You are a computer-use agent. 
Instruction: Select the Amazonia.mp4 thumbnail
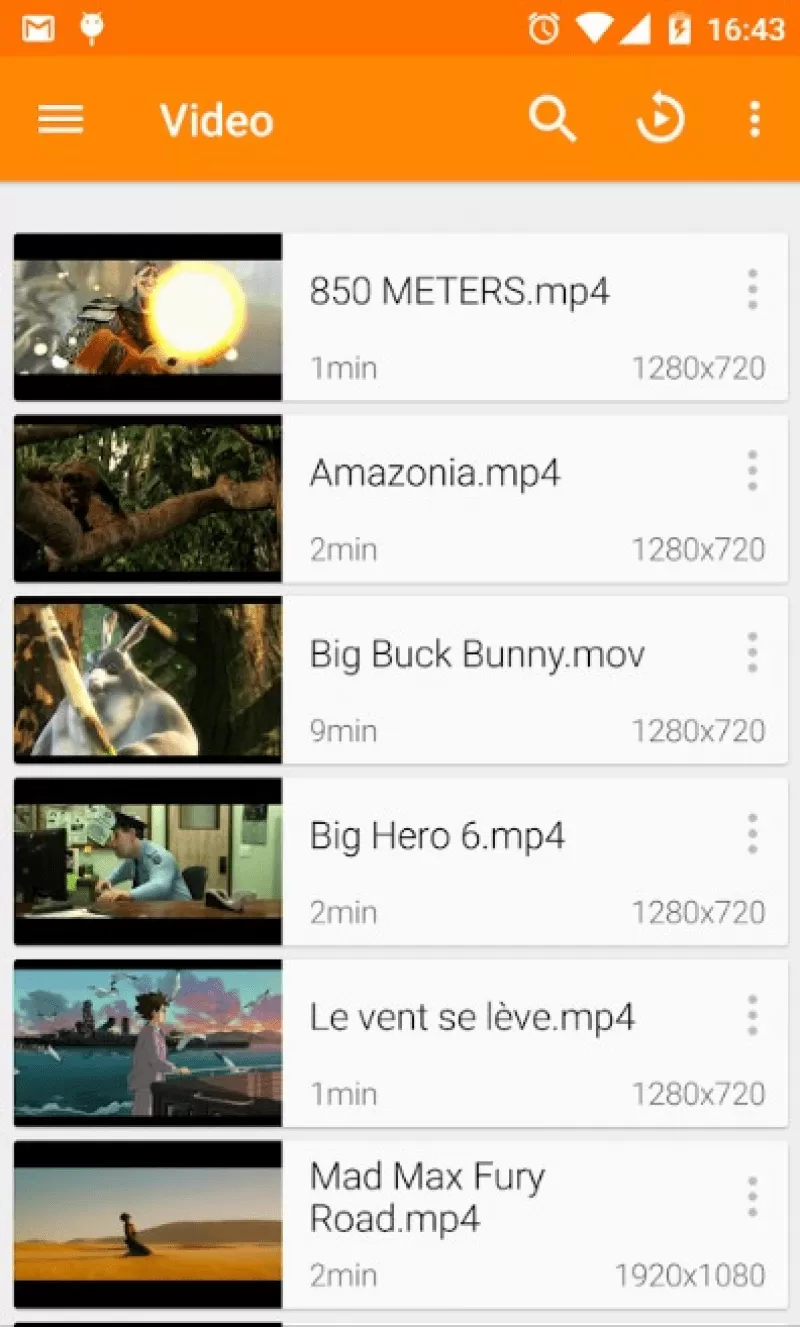click(x=147, y=498)
